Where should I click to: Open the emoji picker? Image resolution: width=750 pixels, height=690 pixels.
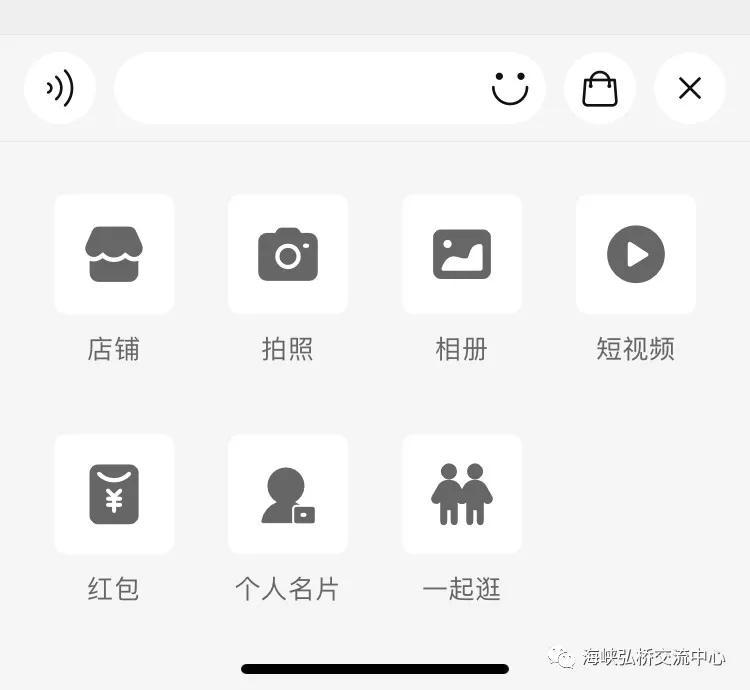pyautogui.click(x=510, y=88)
